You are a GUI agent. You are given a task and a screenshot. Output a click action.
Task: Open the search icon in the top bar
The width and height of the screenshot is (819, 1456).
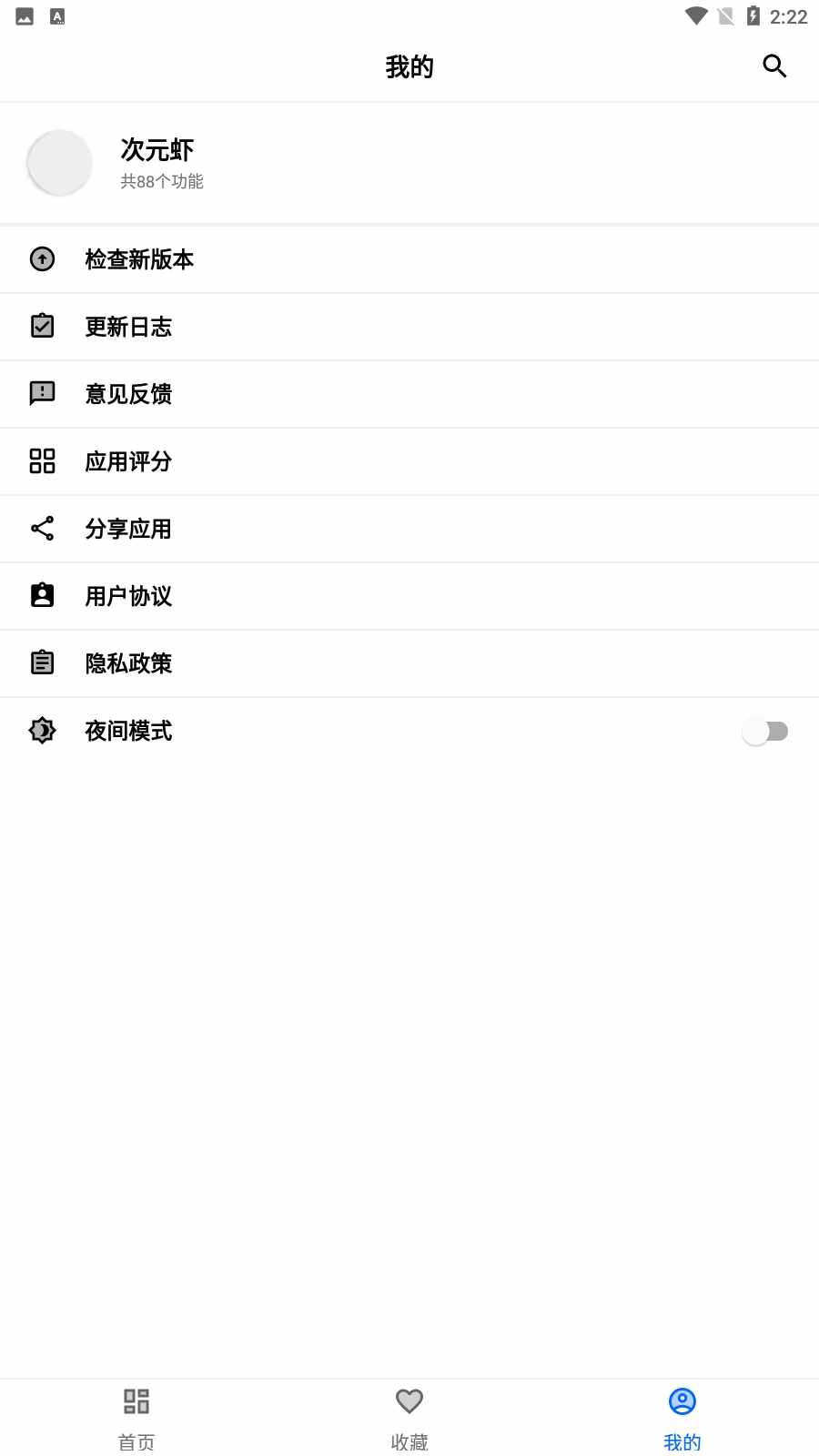point(774,66)
